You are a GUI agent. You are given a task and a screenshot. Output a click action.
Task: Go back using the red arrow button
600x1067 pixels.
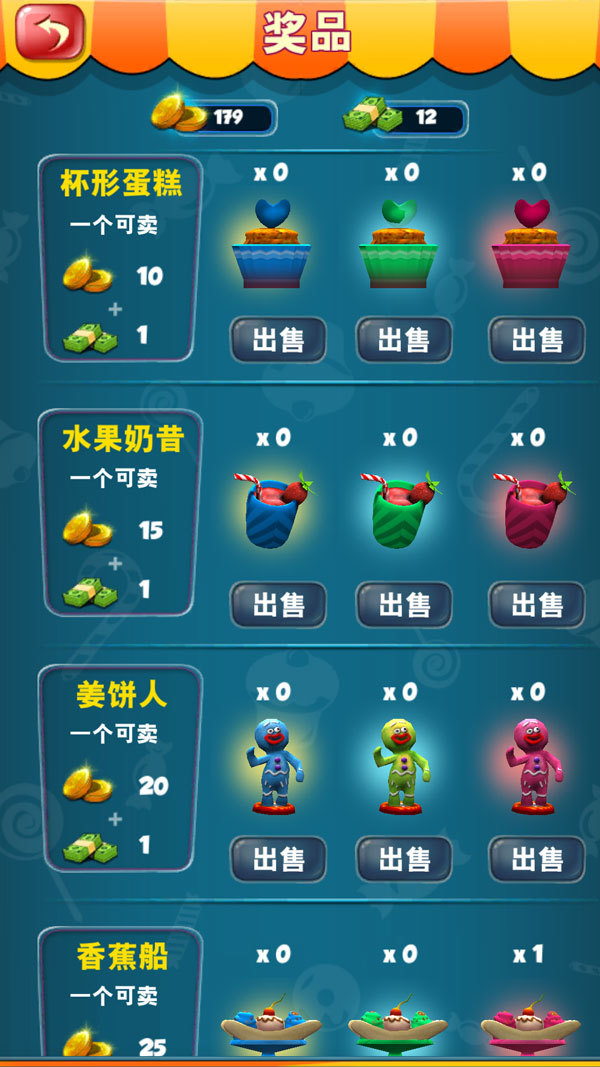click(x=50, y=31)
